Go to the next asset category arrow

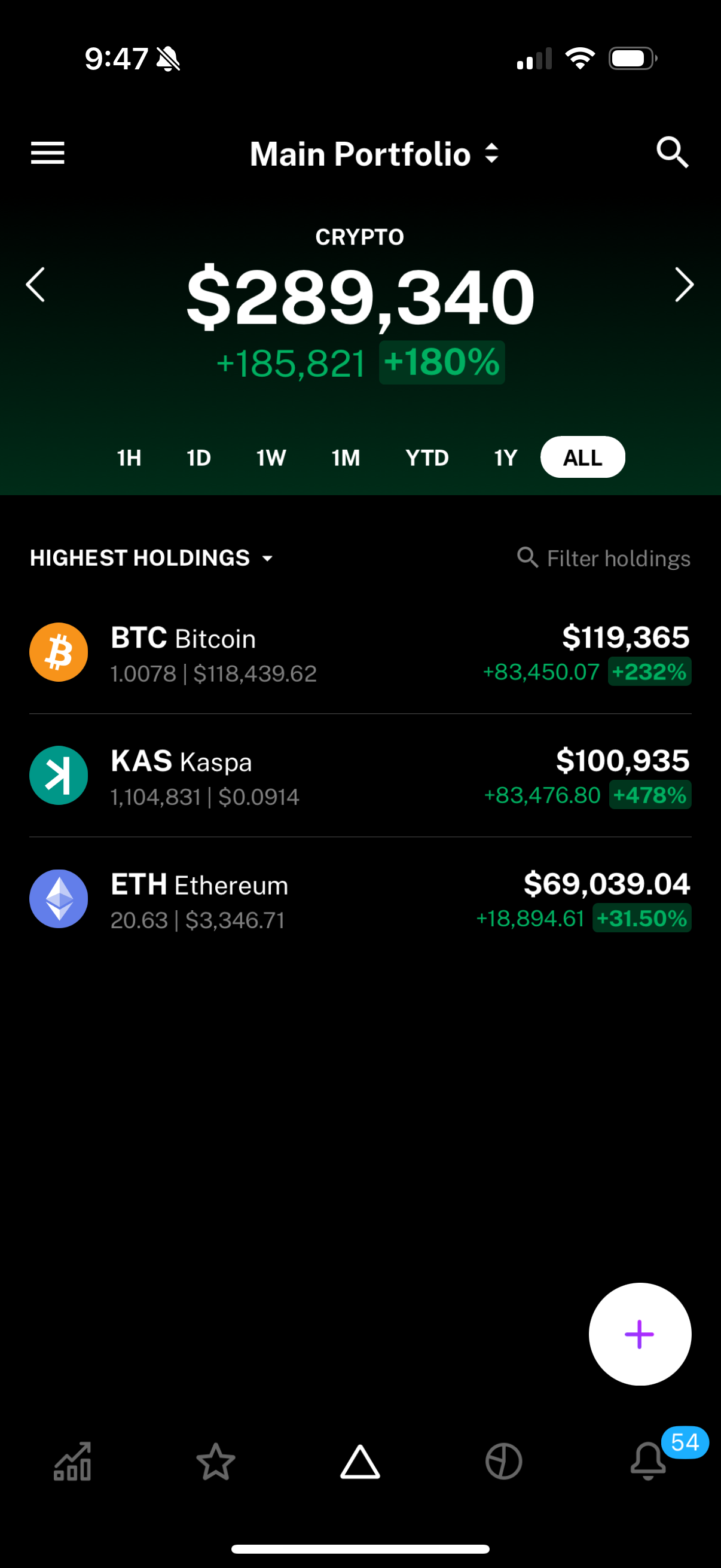tap(685, 284)
